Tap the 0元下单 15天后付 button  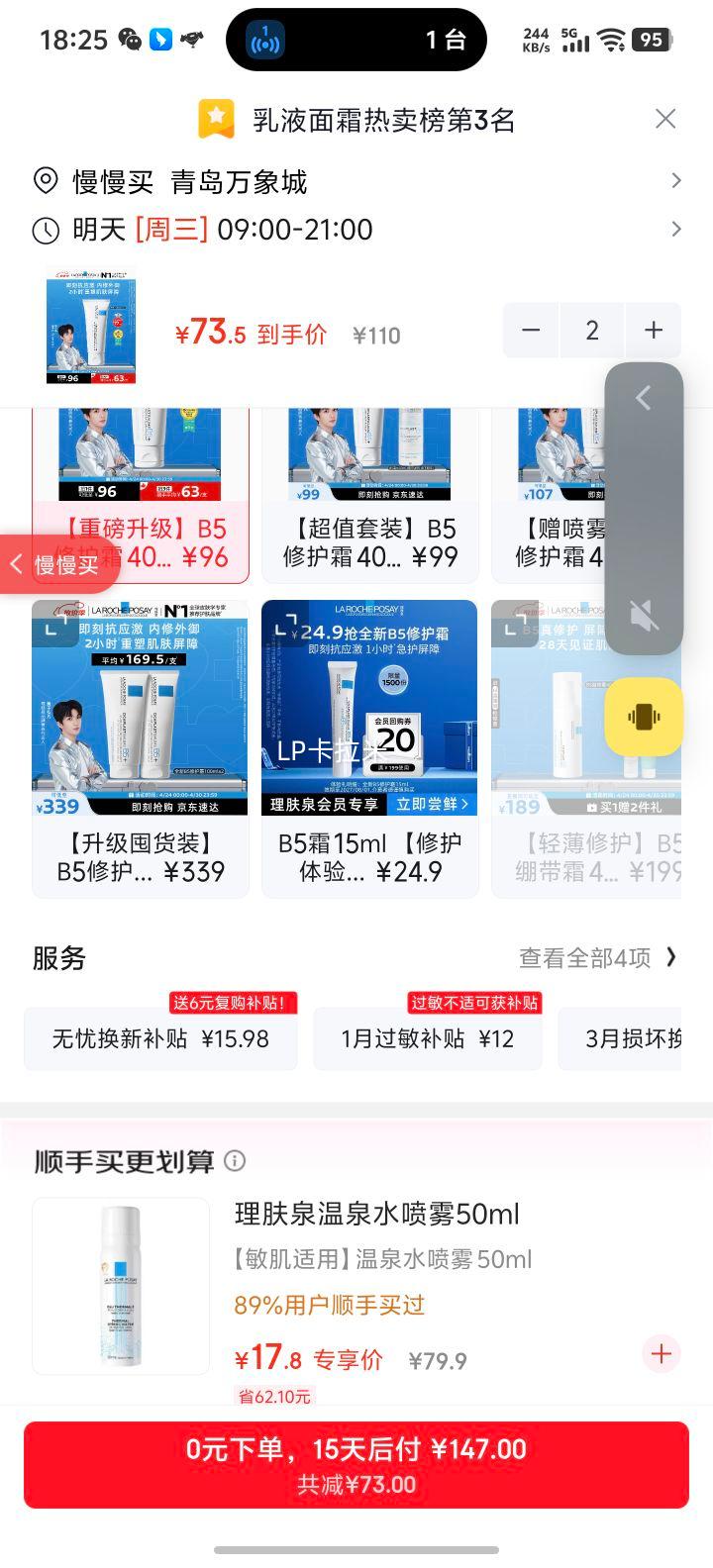(356, 1460)
